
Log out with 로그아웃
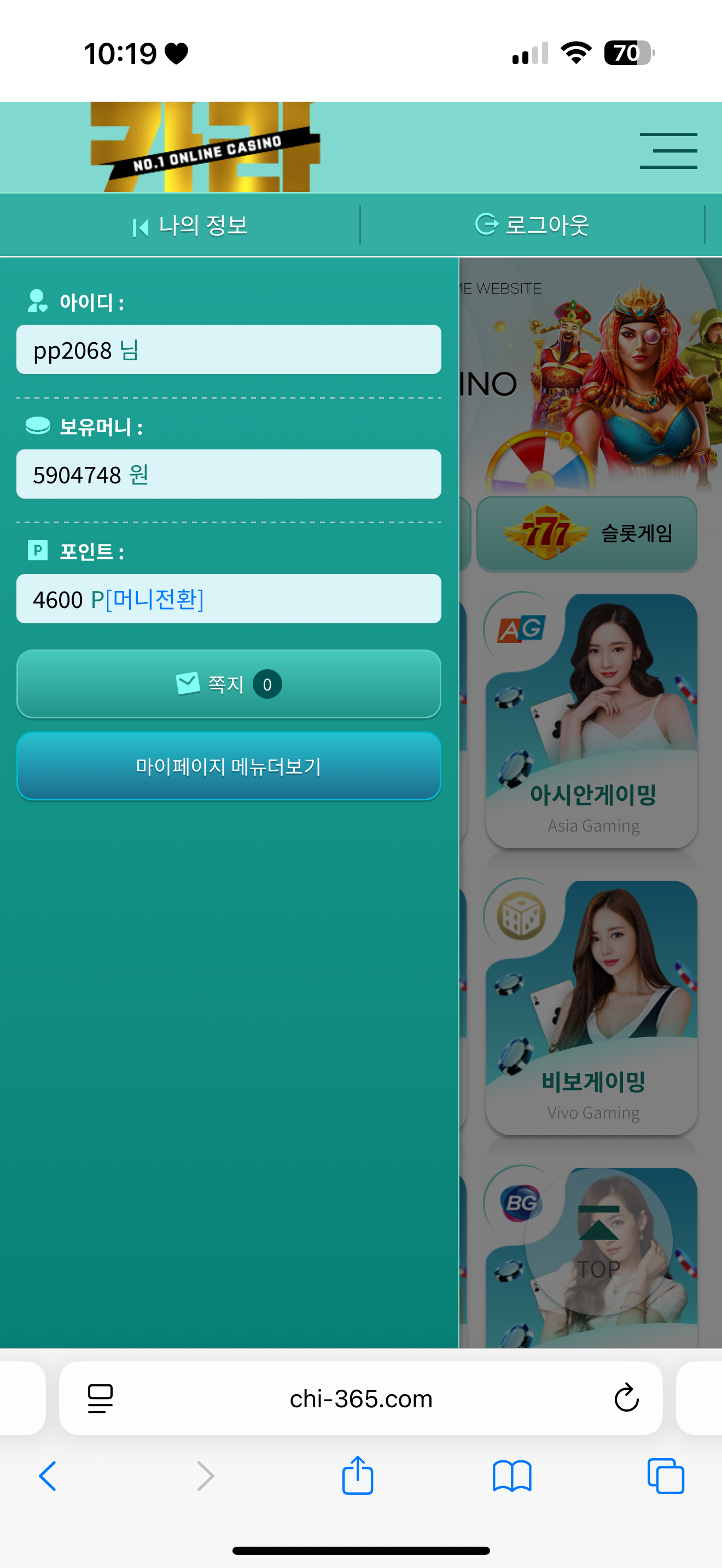tap(532, 225)
